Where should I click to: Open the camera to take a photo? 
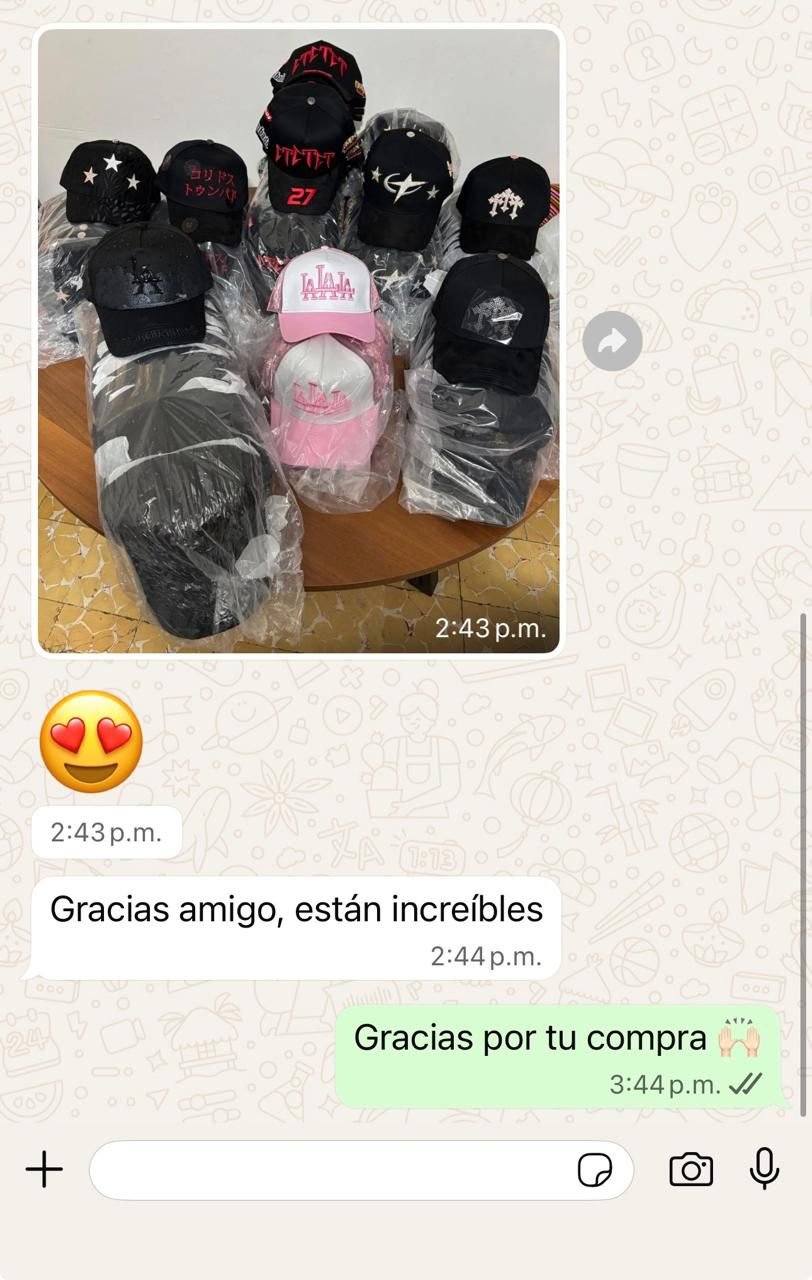point(691,1168)
